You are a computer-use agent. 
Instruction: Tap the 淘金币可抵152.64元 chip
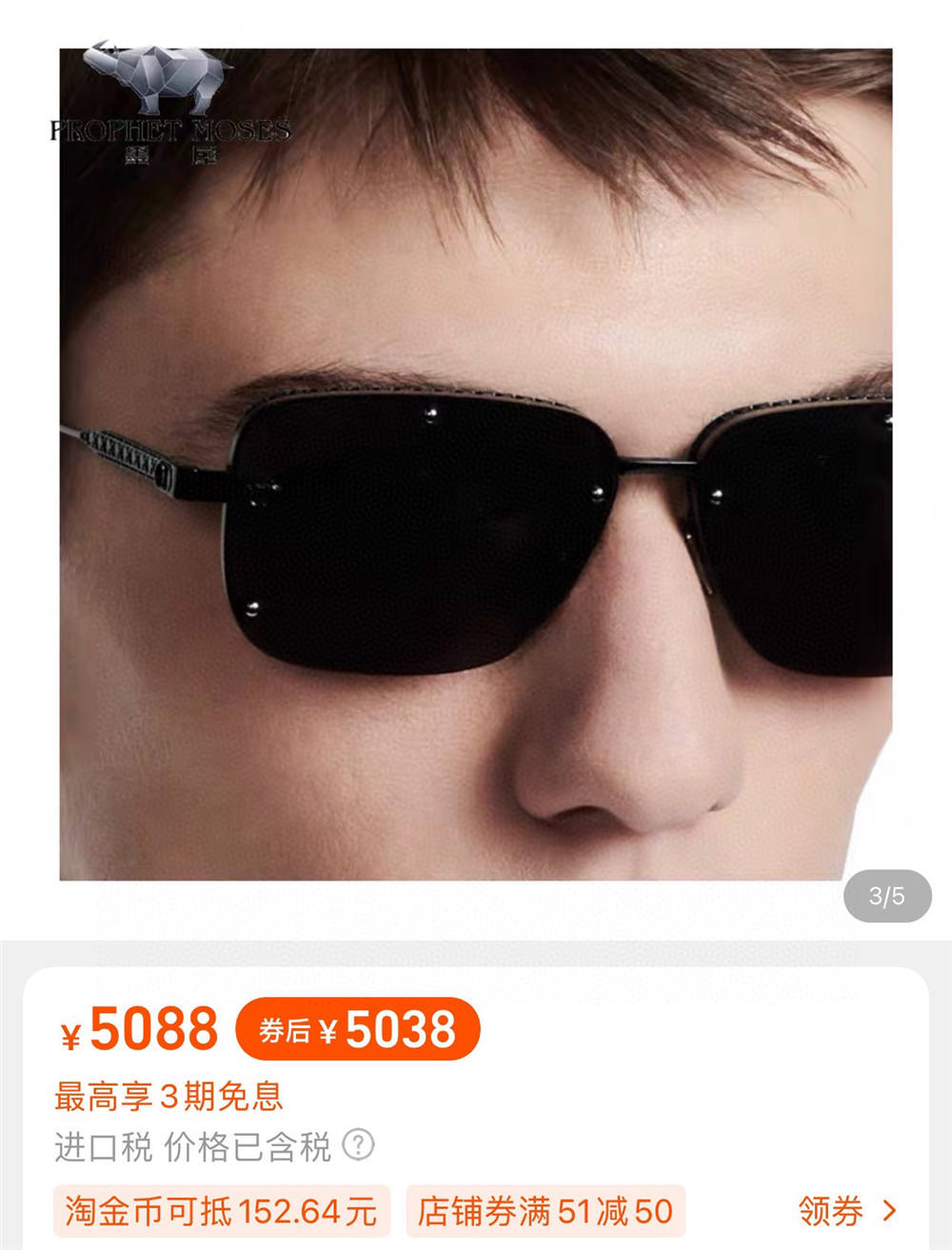pyautogui.click(x=221, y=1211)
